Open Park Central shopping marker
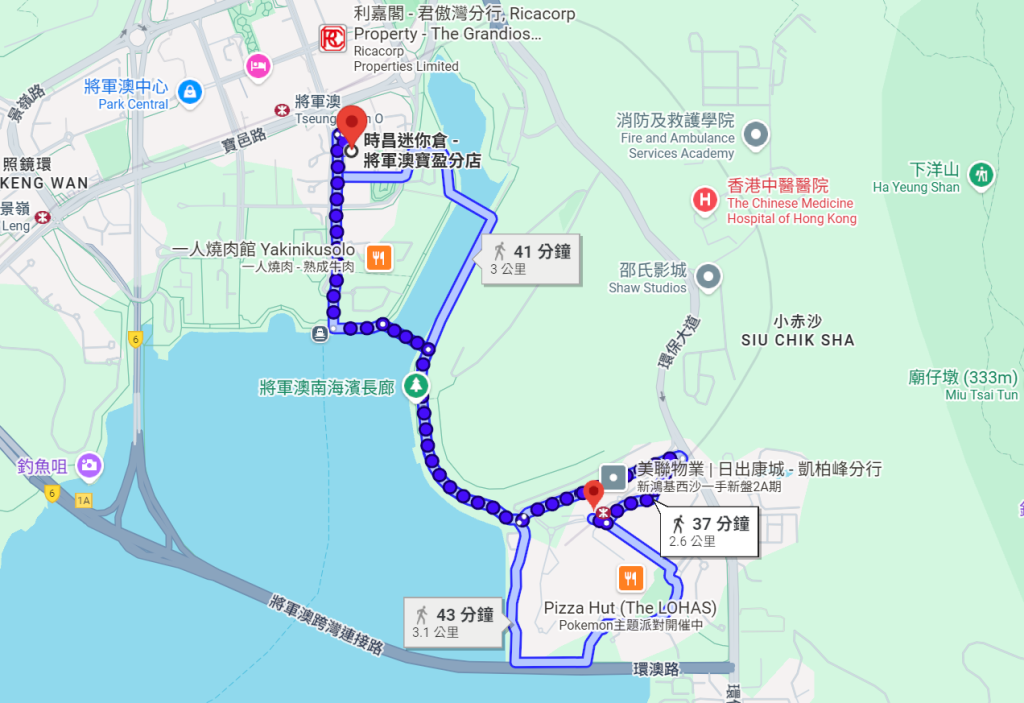 point(188,92)
